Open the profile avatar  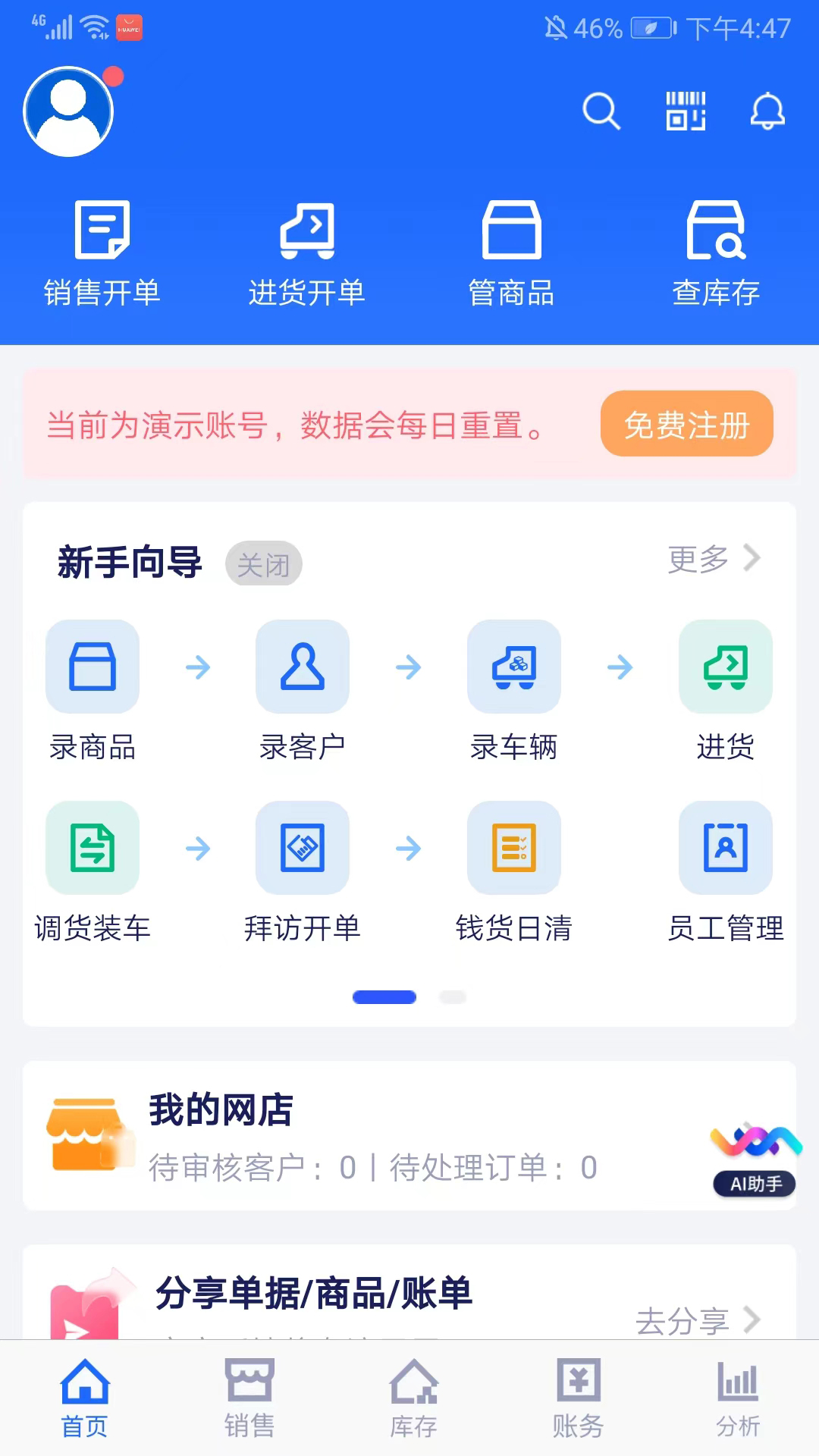tap(68, 111)
